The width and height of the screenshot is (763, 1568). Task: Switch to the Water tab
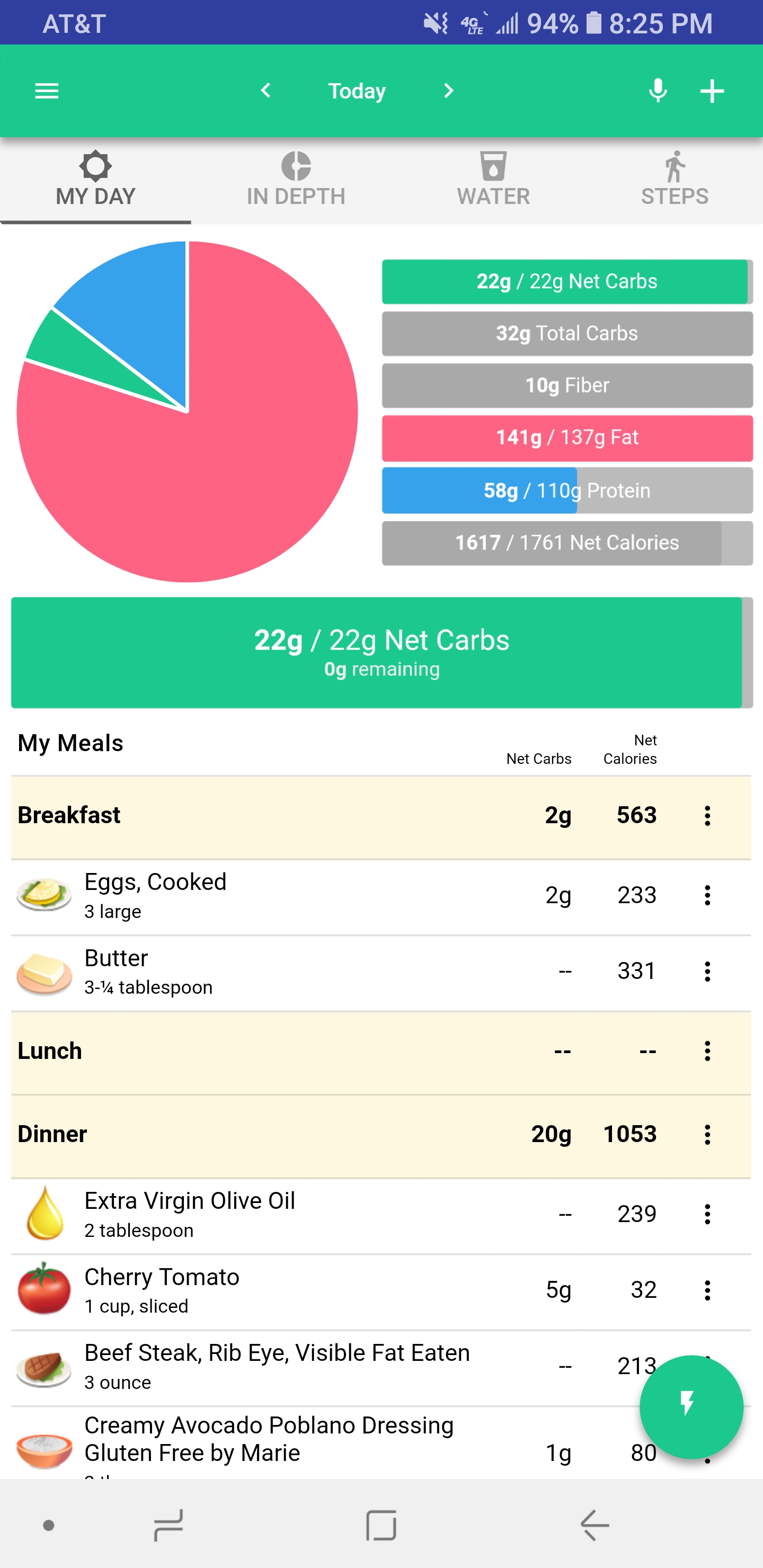(x=493, y=180)
